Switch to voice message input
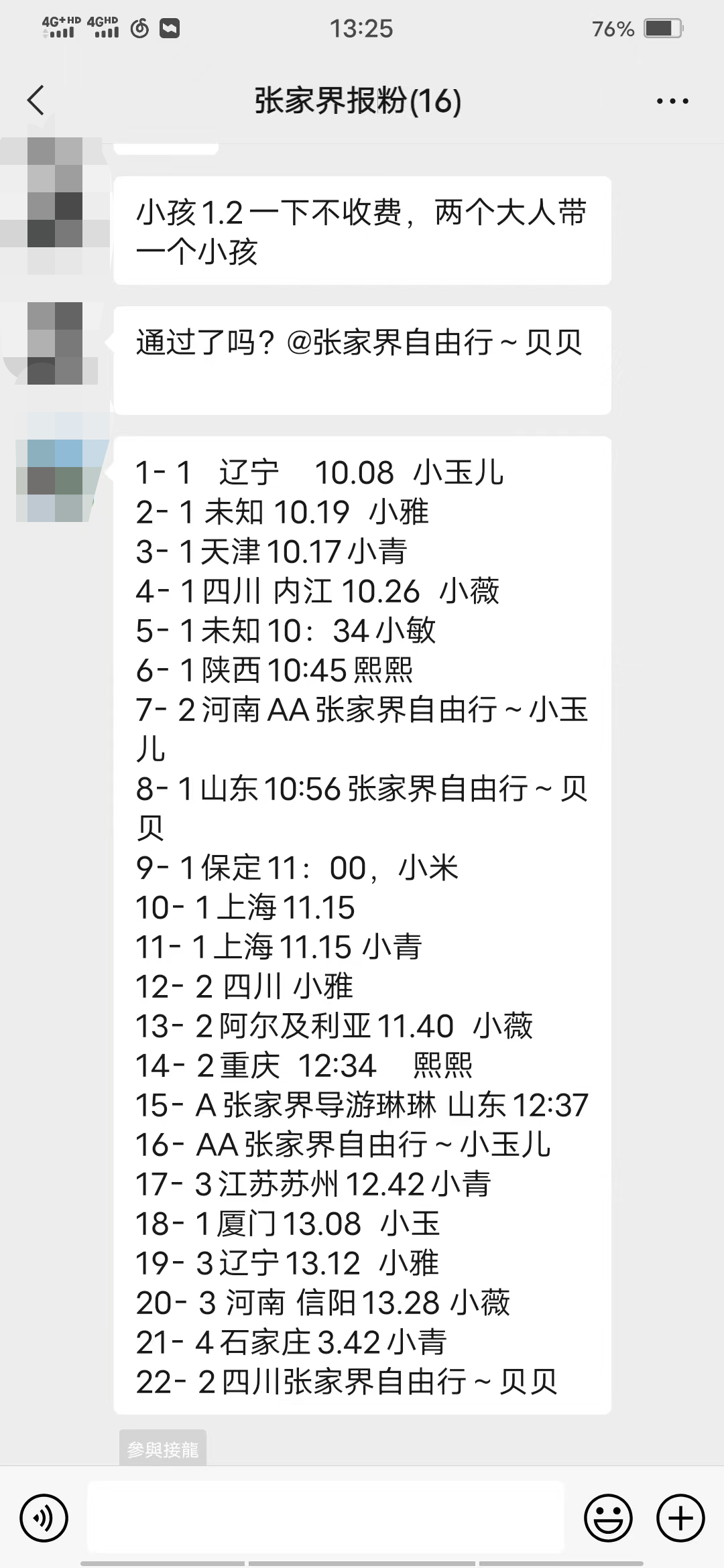The image size is (724, 1568). [x=44, y=1518]
